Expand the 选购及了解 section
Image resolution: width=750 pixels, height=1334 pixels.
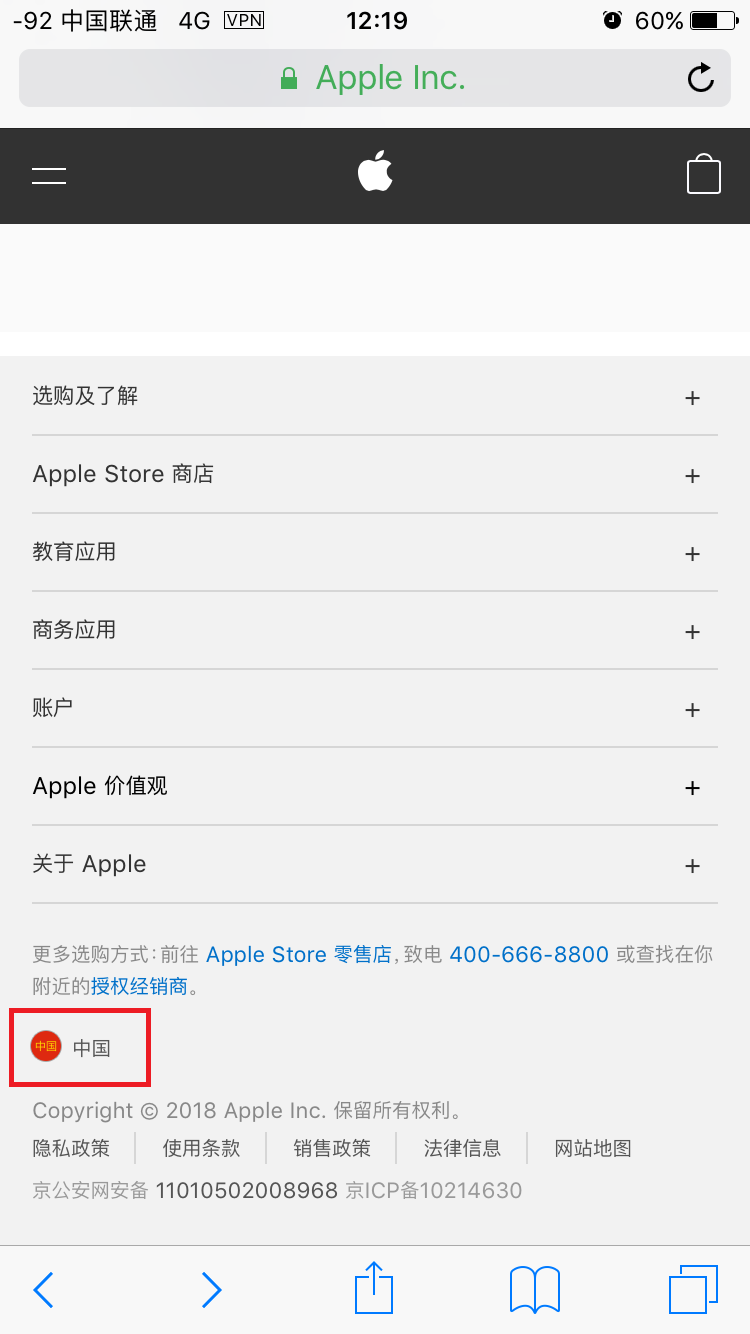pos(375,397)
